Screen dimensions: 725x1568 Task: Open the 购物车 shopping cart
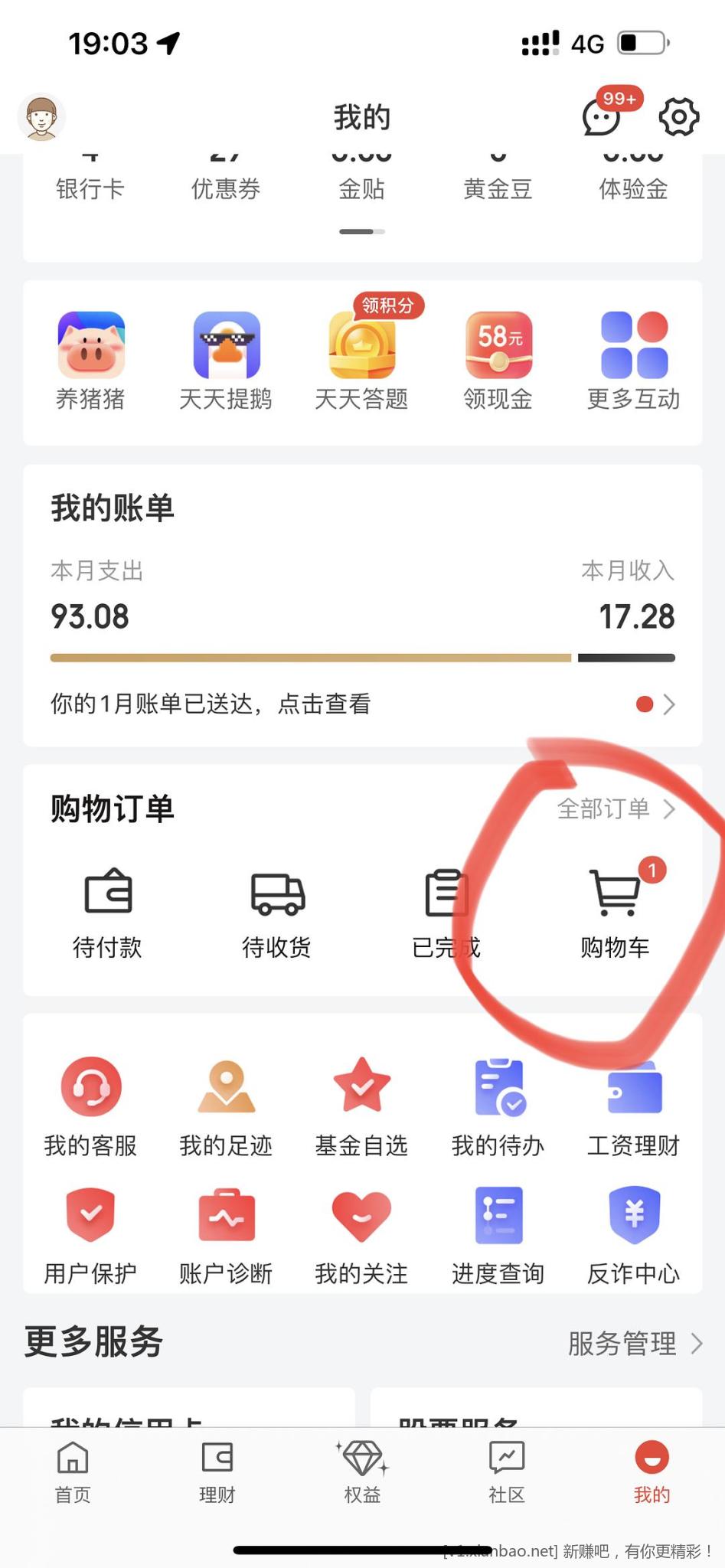[615, 913]
